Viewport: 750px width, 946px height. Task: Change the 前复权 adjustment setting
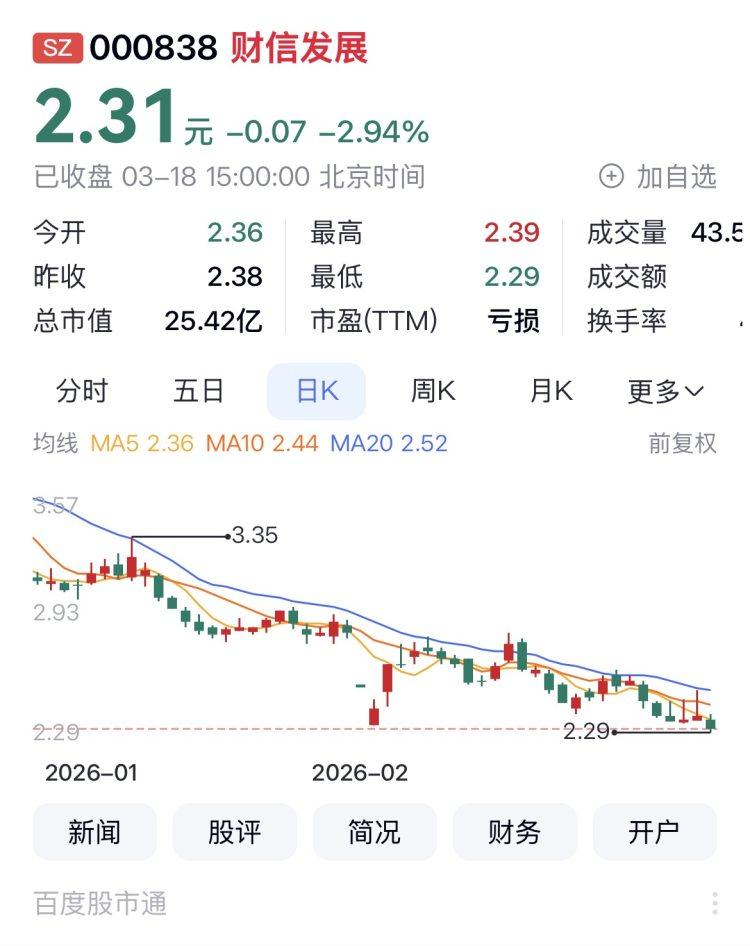click(683, 443)
